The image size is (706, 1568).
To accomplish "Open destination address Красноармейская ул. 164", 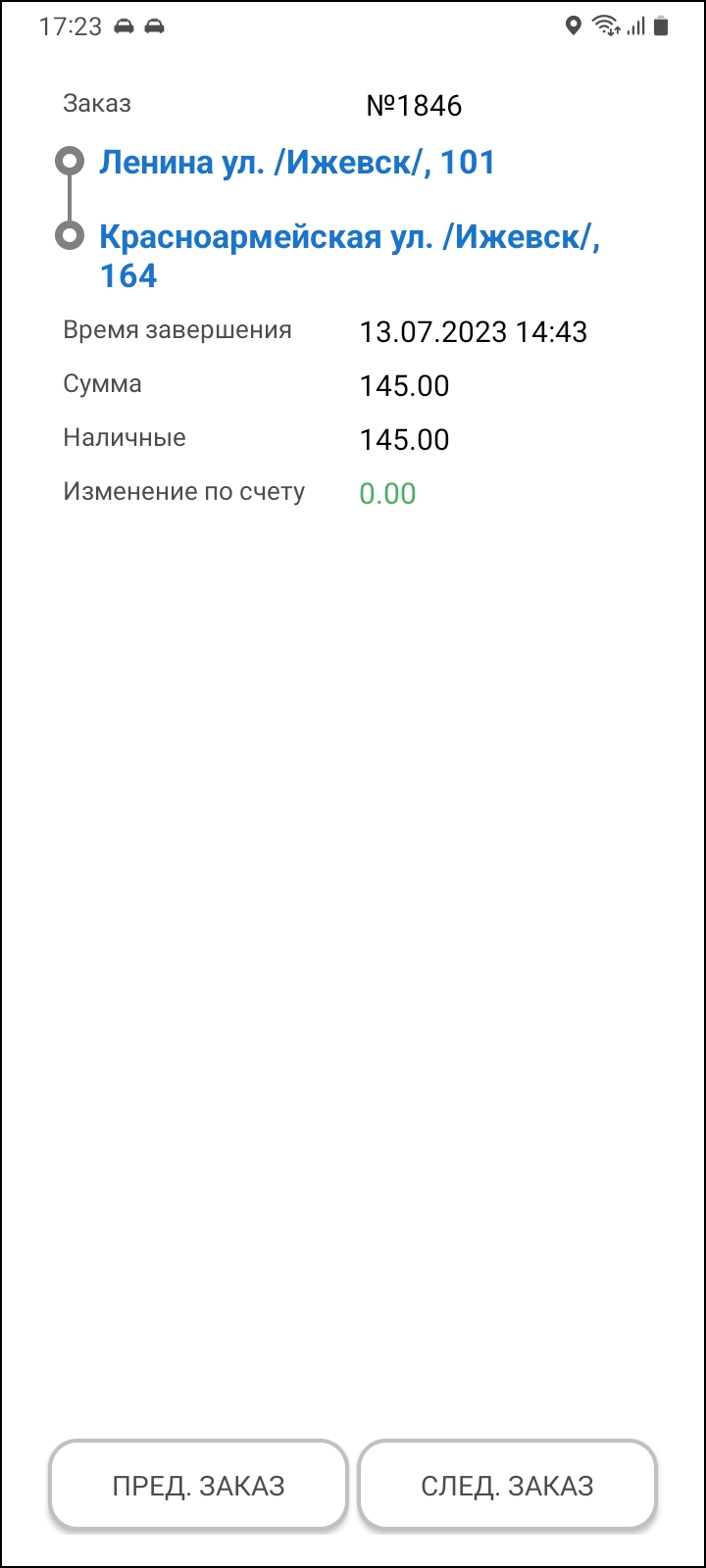I will click(348, 256).
